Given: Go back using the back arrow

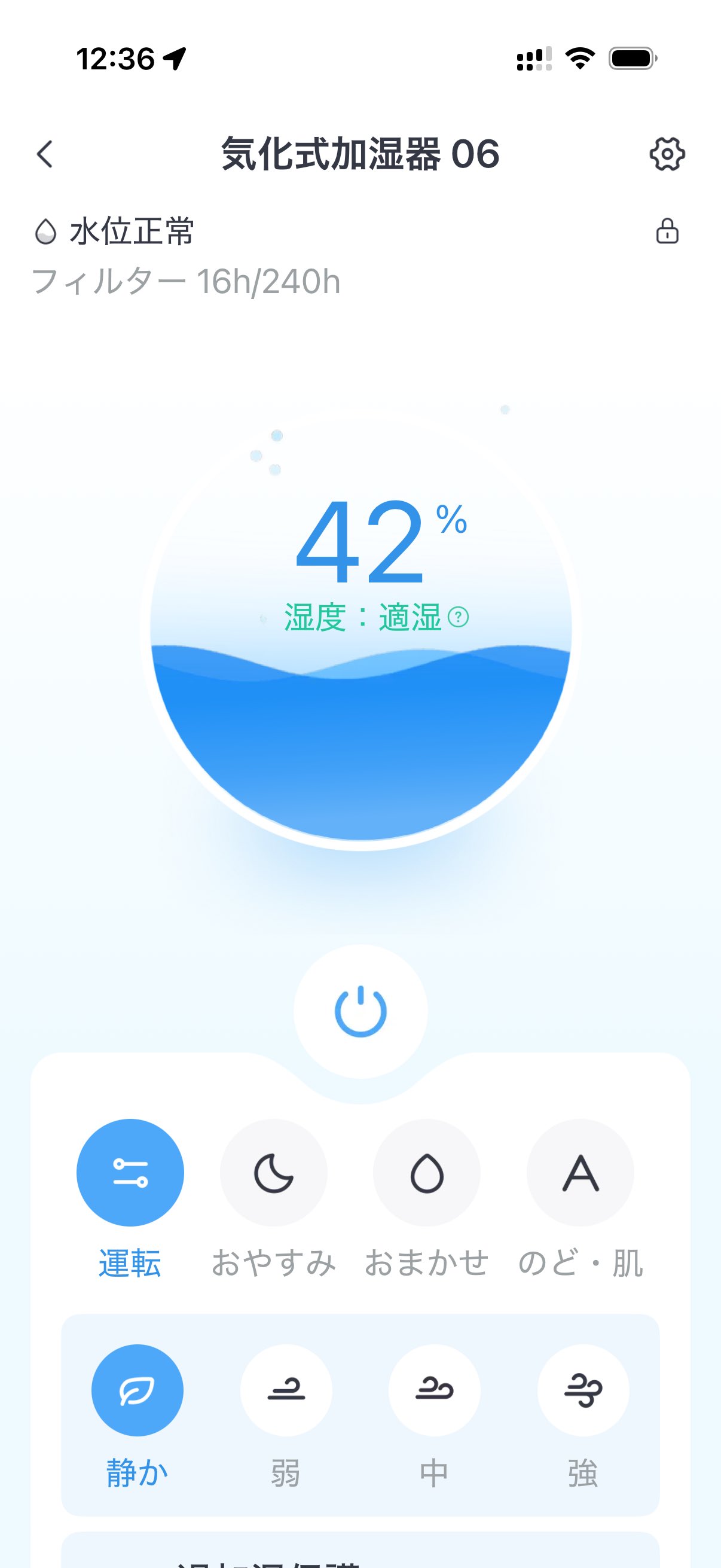Looking at the screenshot, I should [x=45, y=154].
